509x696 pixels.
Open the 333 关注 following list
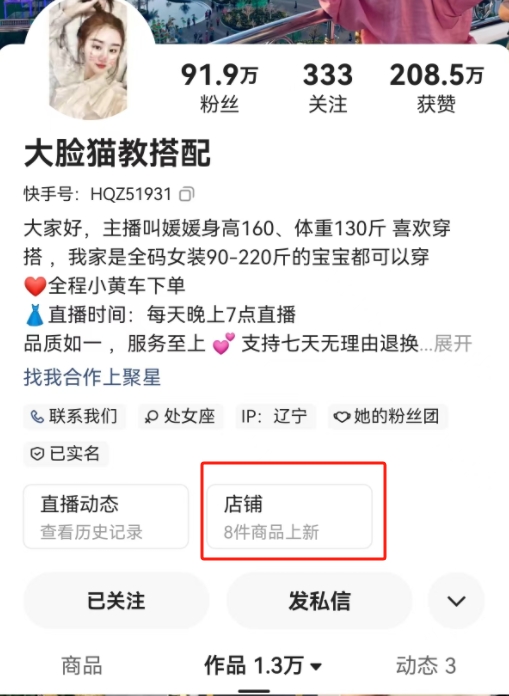pyautogui.click(x=327, y=87)
